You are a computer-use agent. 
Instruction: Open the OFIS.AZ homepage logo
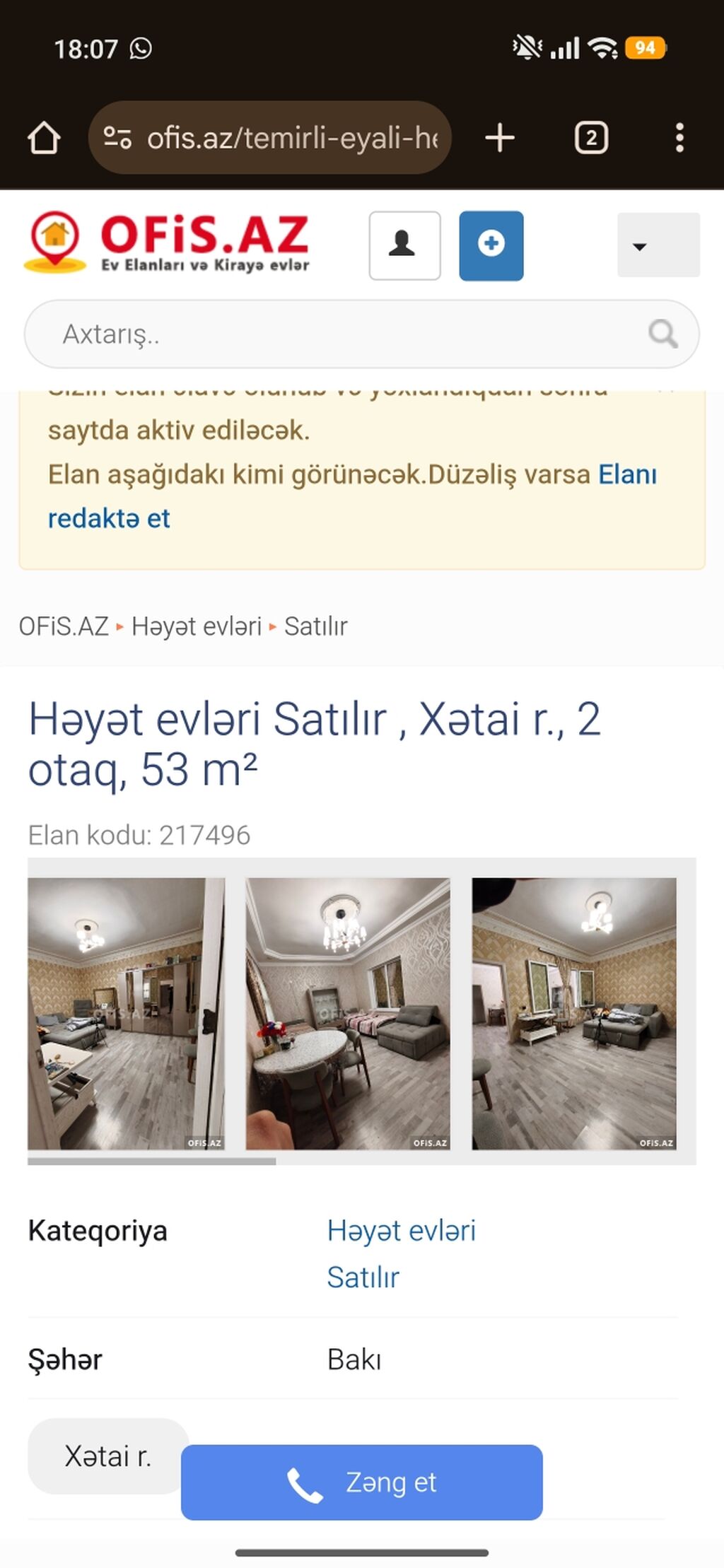[168, 244]
